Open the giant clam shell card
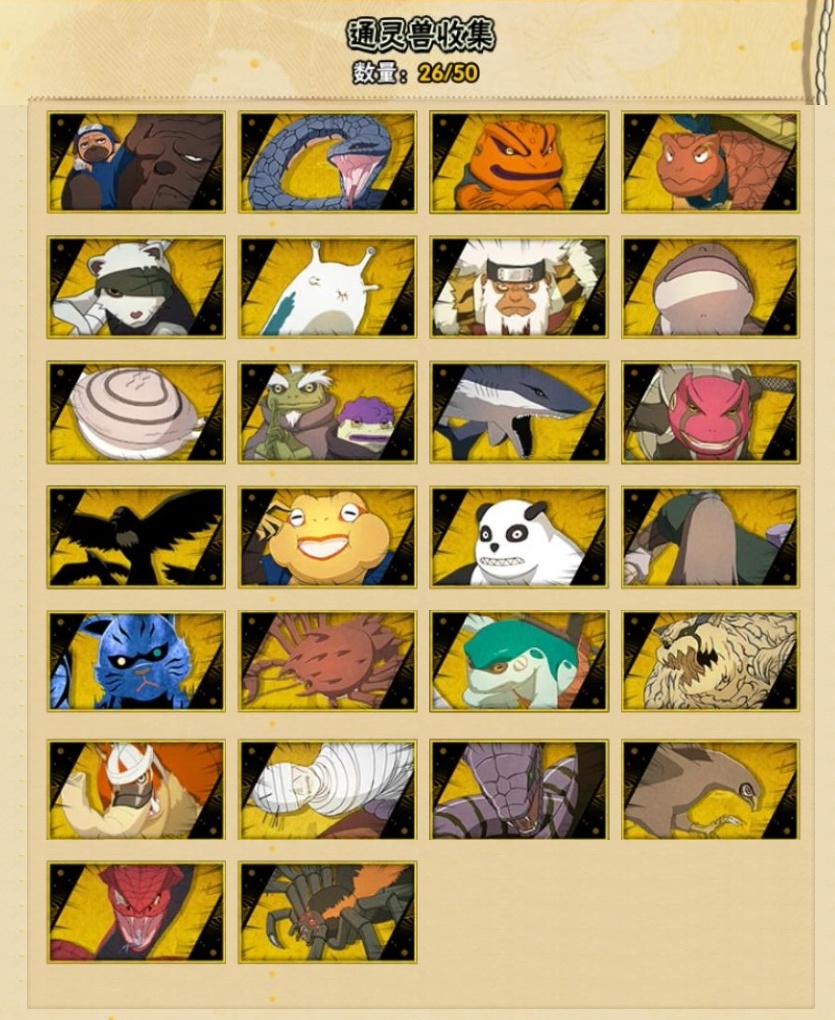The height and width of the screenshot is (1020, 835). 136,412
